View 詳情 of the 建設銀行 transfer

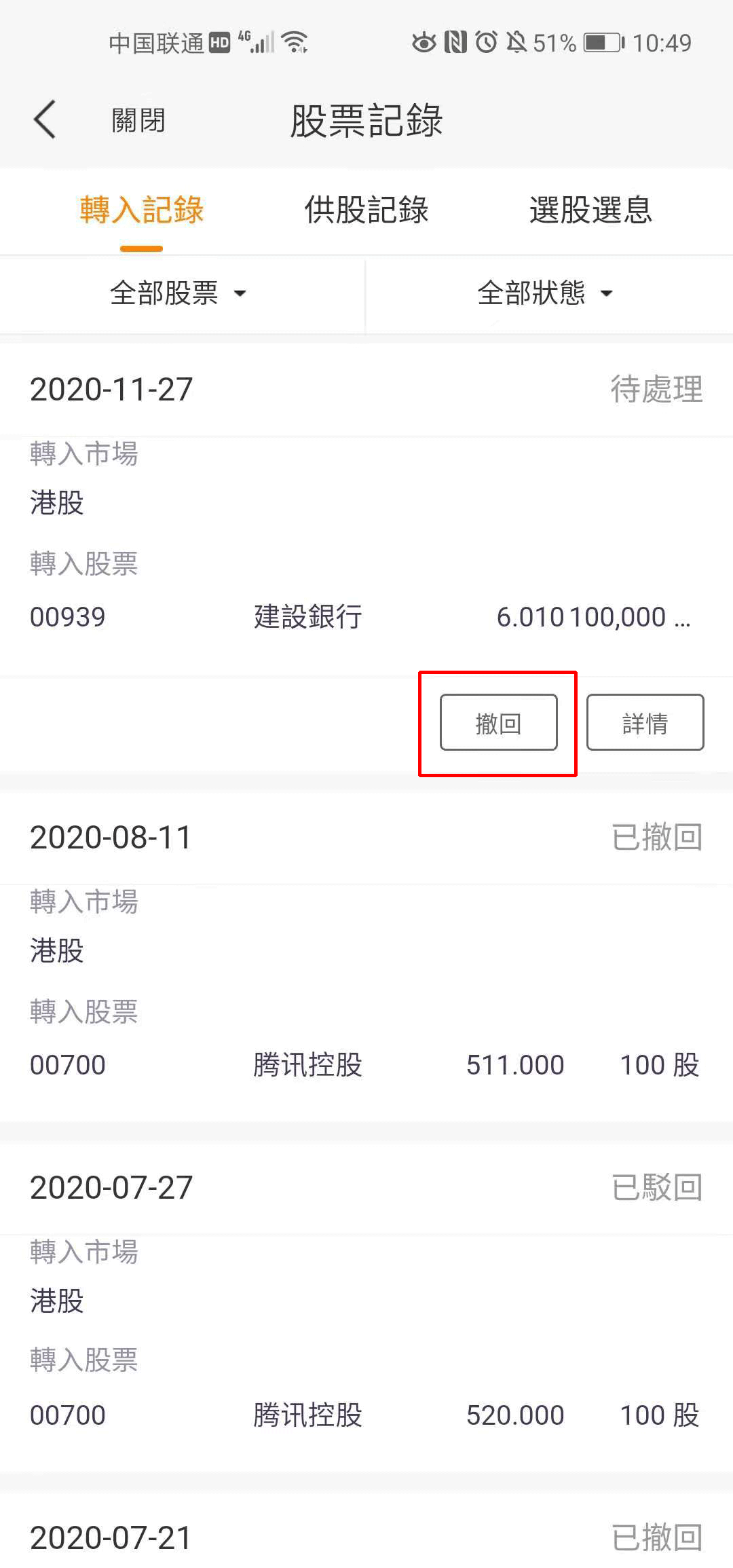pyautogui.click(x=645, y=722)
